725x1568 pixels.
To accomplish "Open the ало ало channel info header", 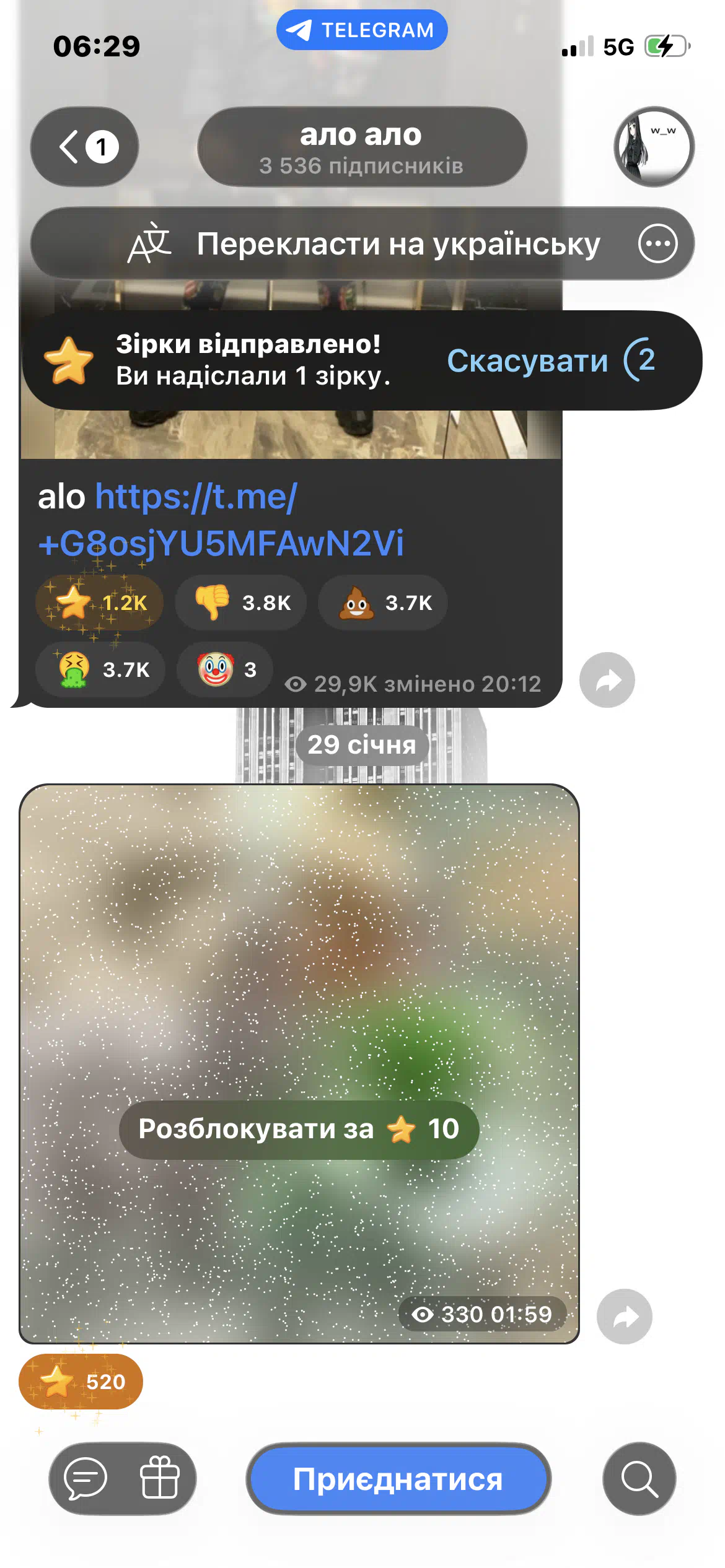I will [362, 147].
